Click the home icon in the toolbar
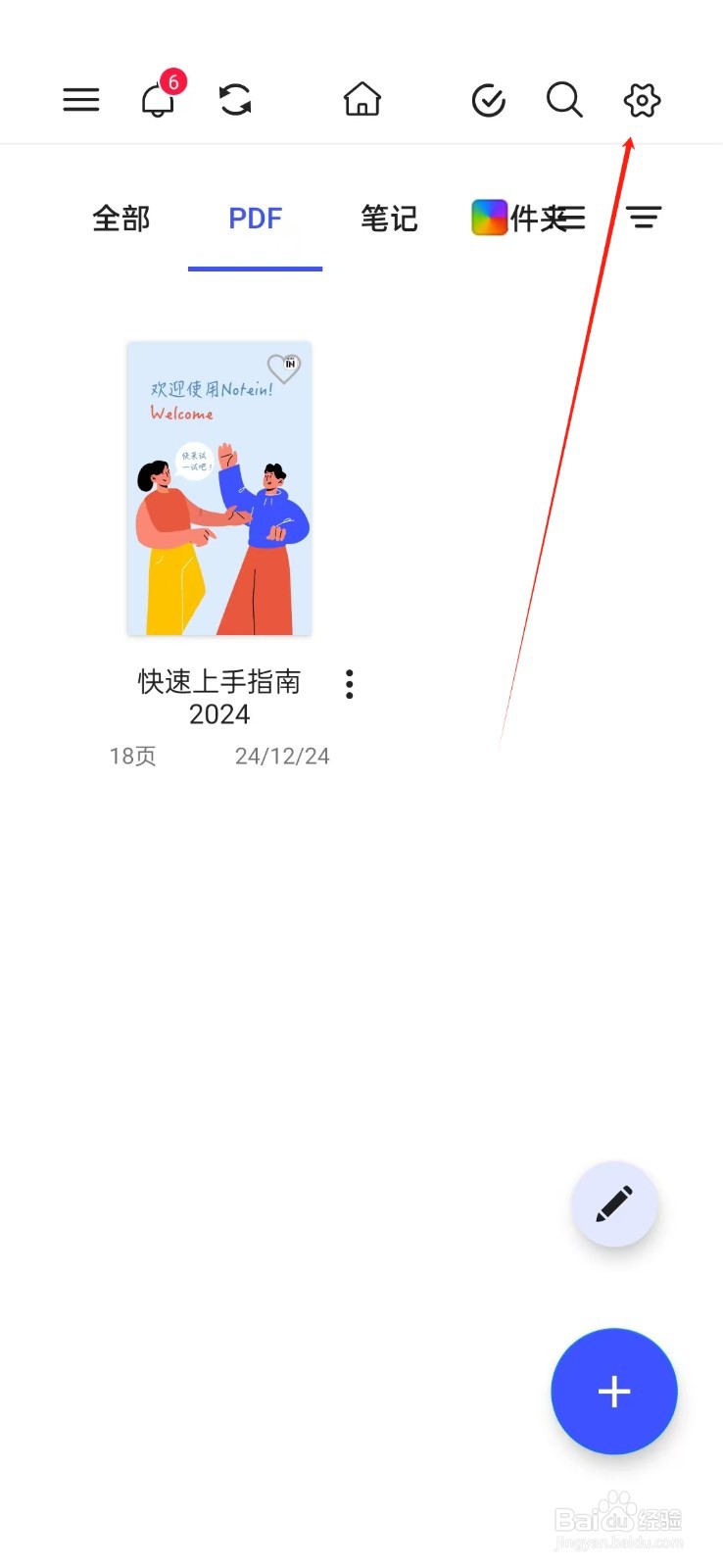 (x=361, y=99)
